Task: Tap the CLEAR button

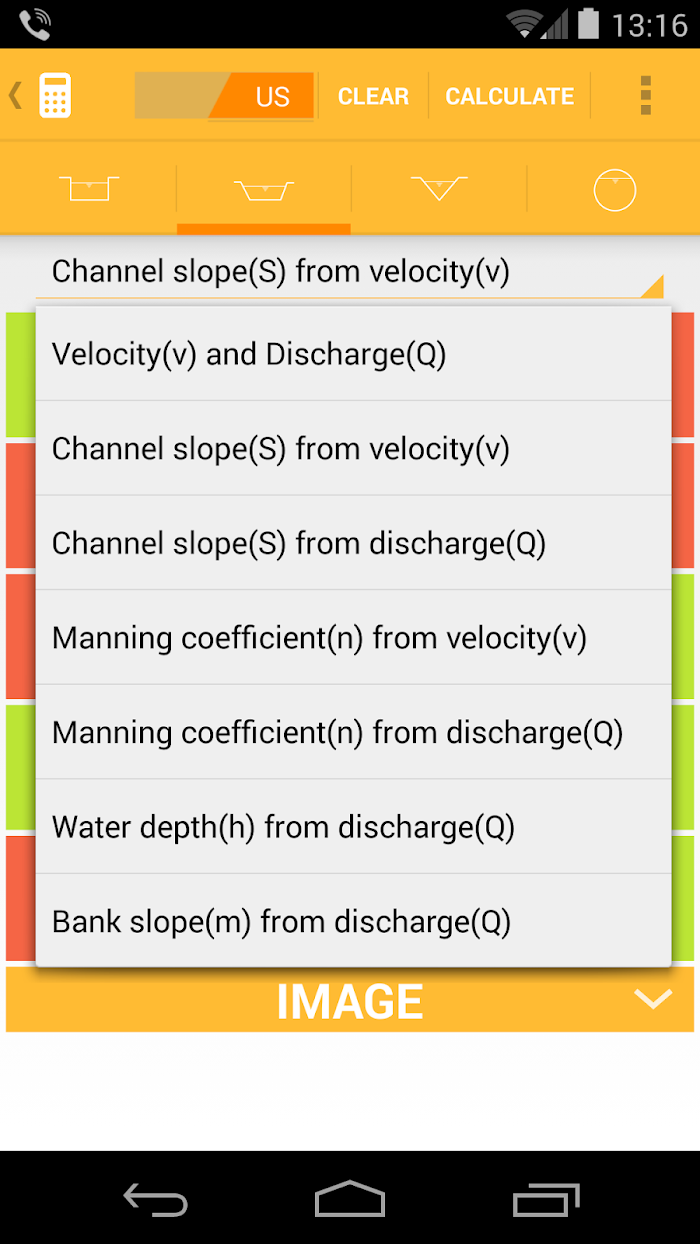Action: (x=373, y=96)
